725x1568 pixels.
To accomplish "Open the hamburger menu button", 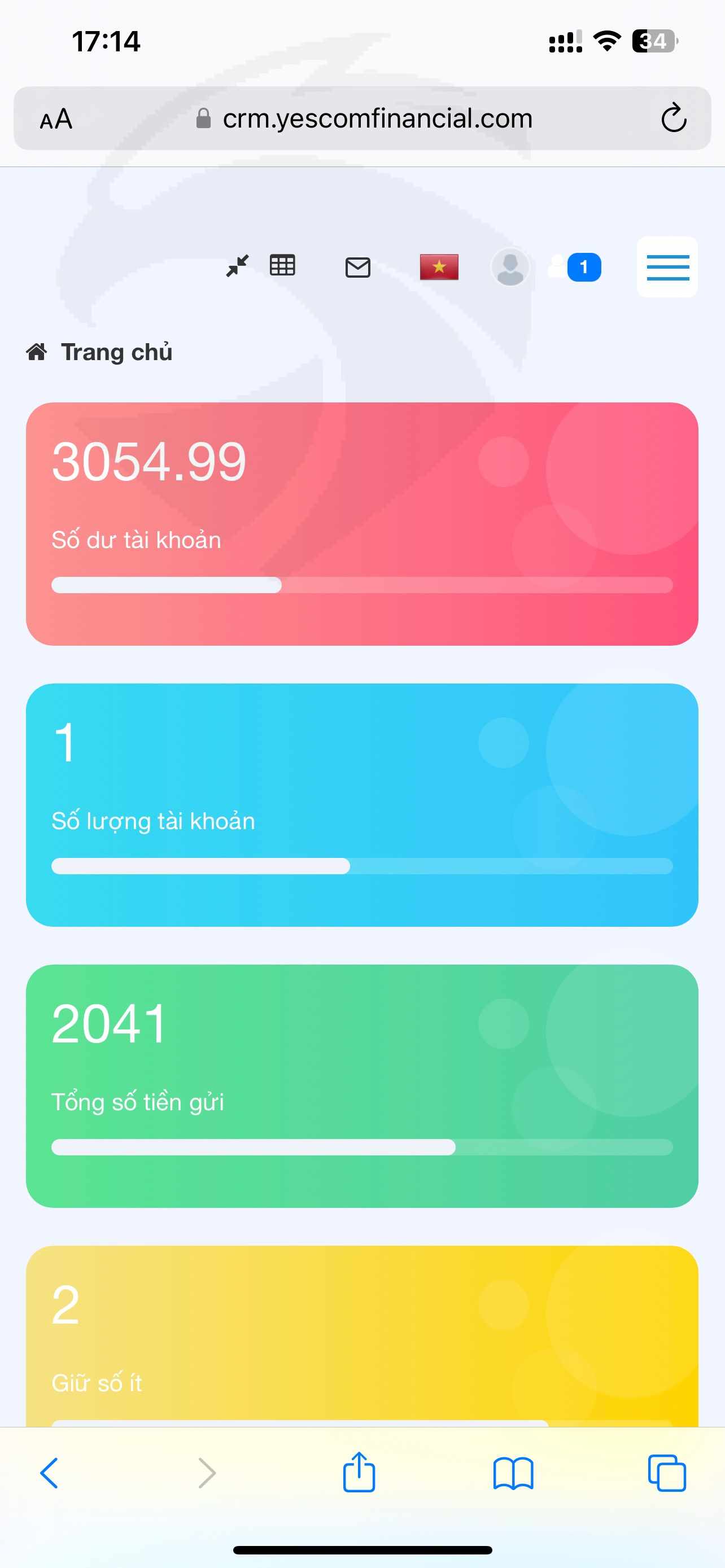I will pos(667,267).
